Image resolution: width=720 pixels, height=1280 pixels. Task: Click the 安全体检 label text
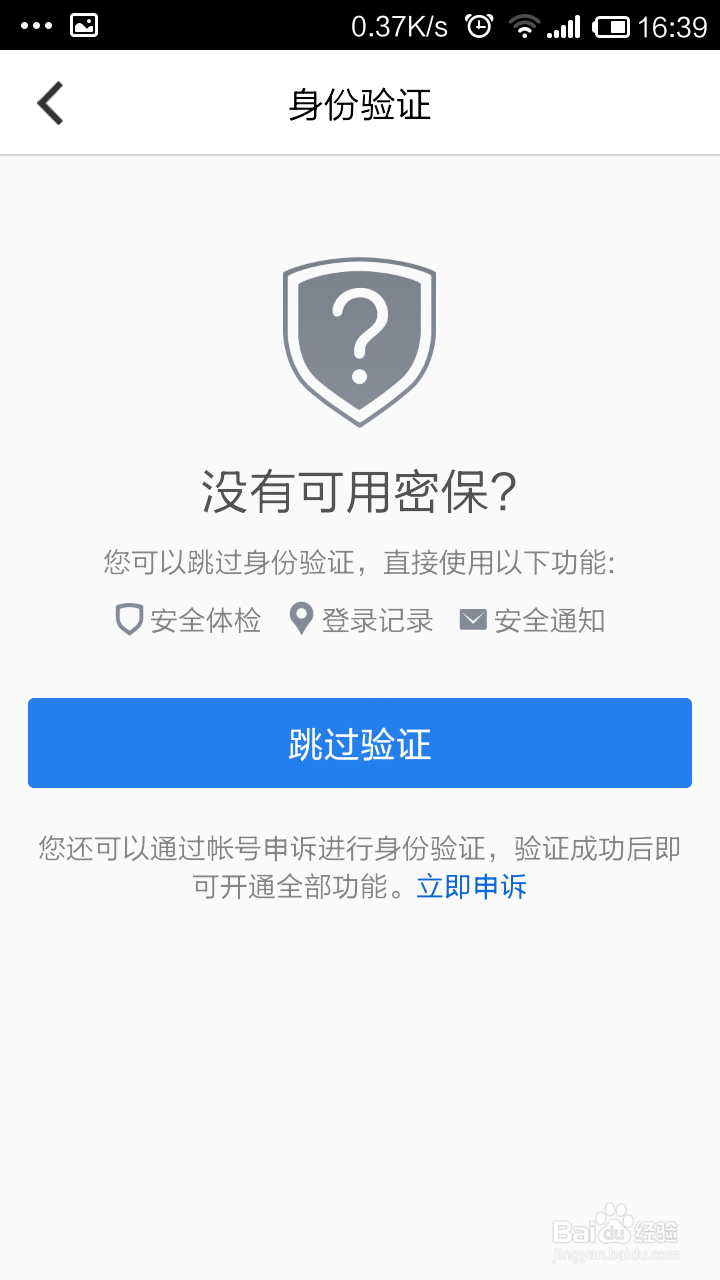205,620
